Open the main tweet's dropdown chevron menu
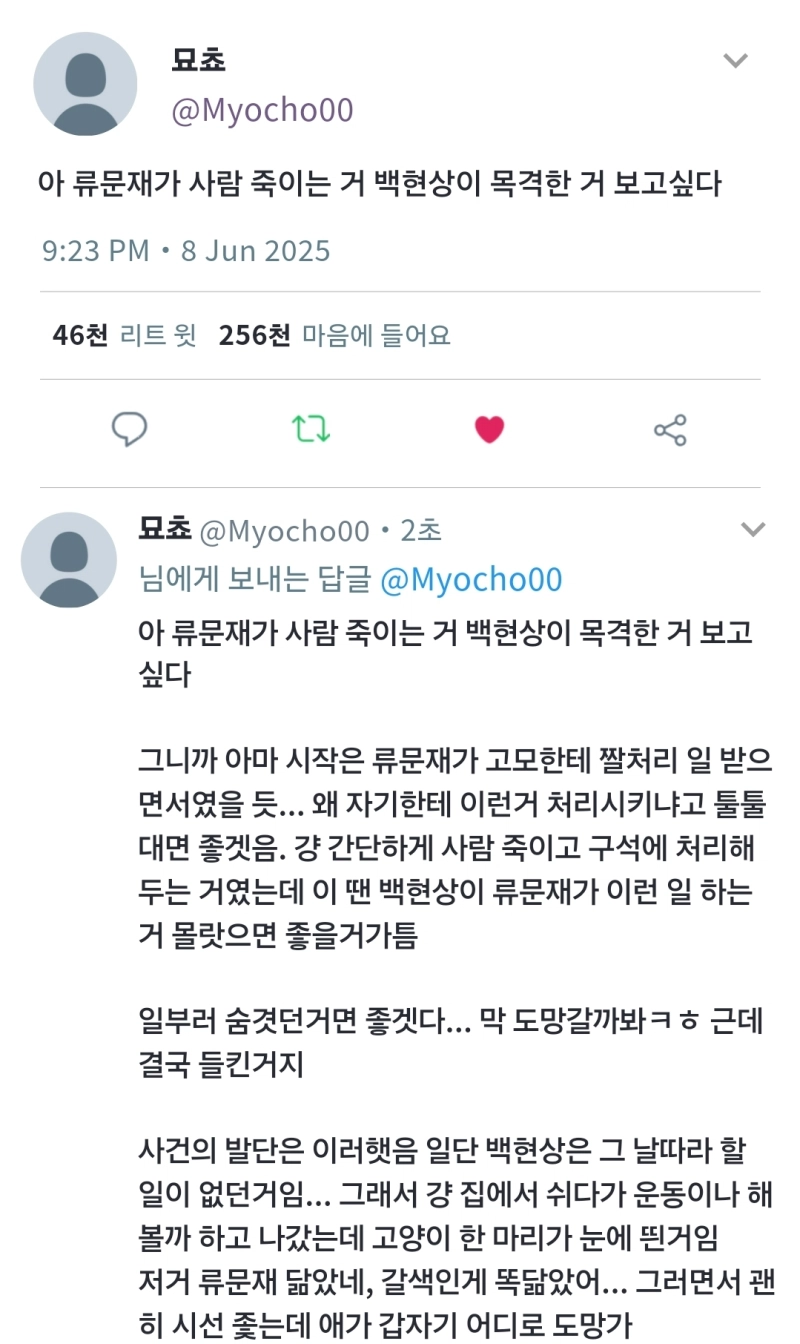 click(x=736, y=61)
